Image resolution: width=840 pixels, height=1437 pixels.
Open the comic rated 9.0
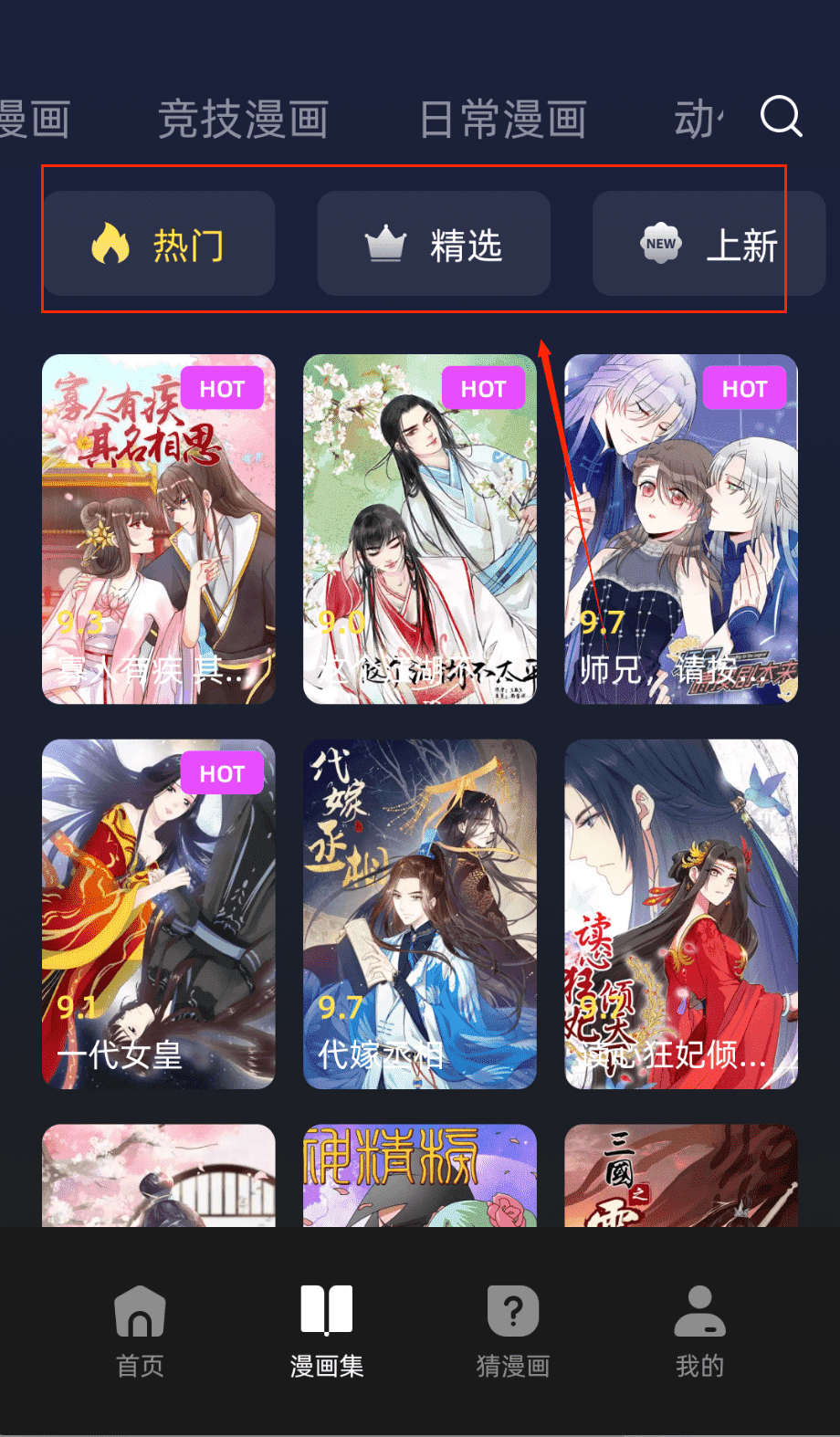pos(420,529)
